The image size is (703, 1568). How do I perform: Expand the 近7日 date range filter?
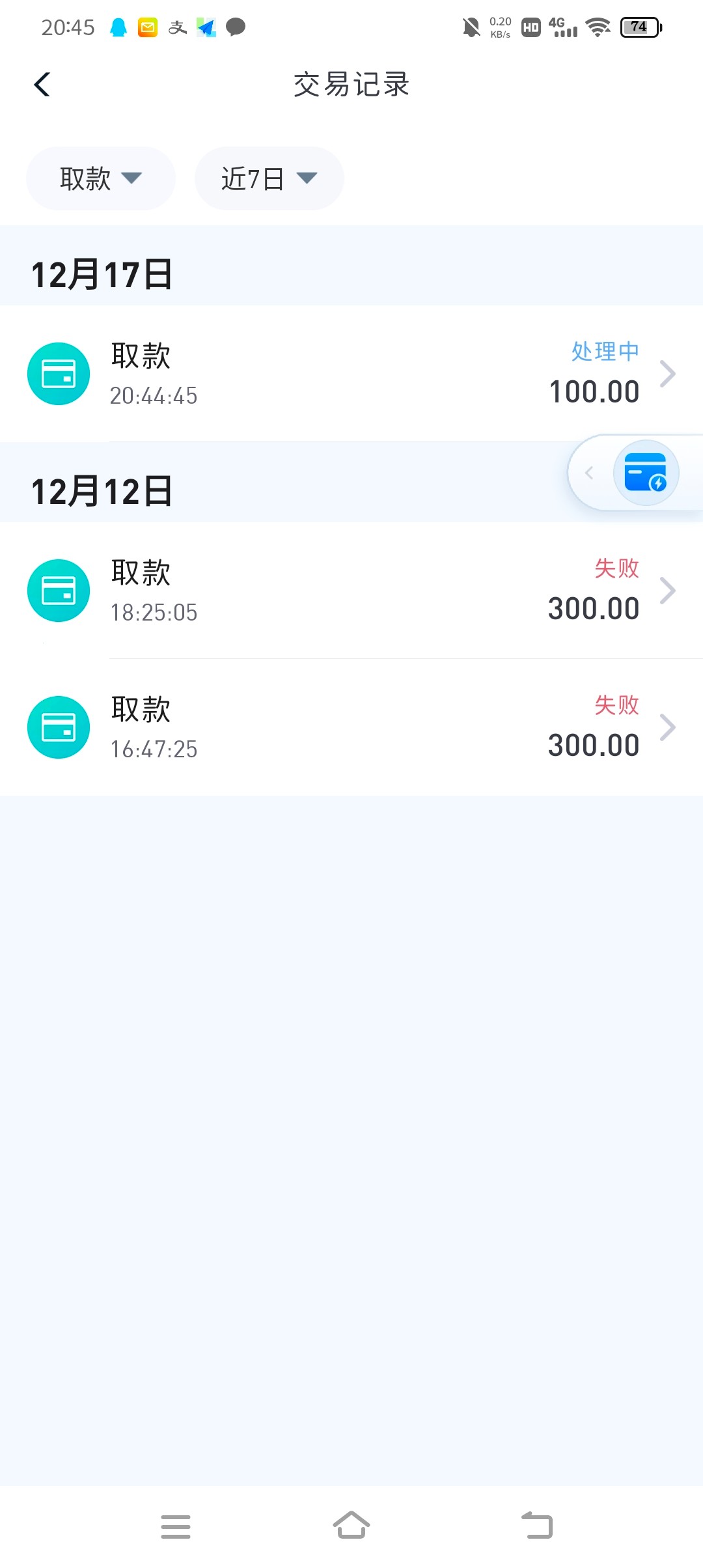point(269,178)
